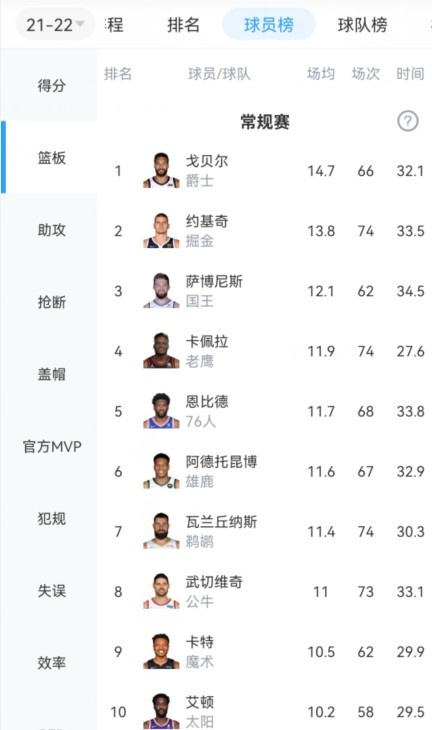Tap the help question mark icon
This screenshot has width=432, height=730.
point(408,121)
